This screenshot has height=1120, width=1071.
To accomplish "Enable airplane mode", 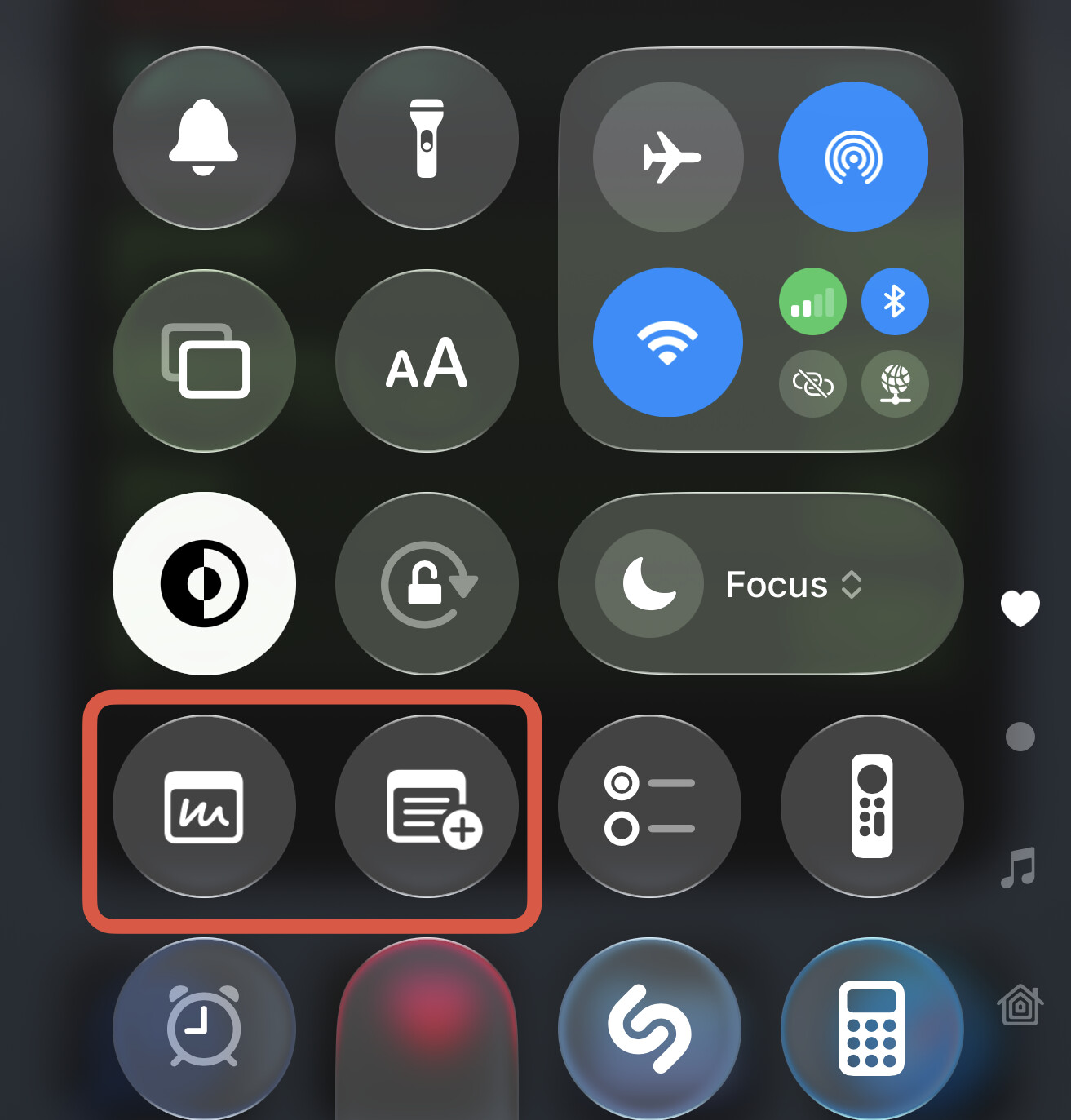I will [x=668, y=157].
